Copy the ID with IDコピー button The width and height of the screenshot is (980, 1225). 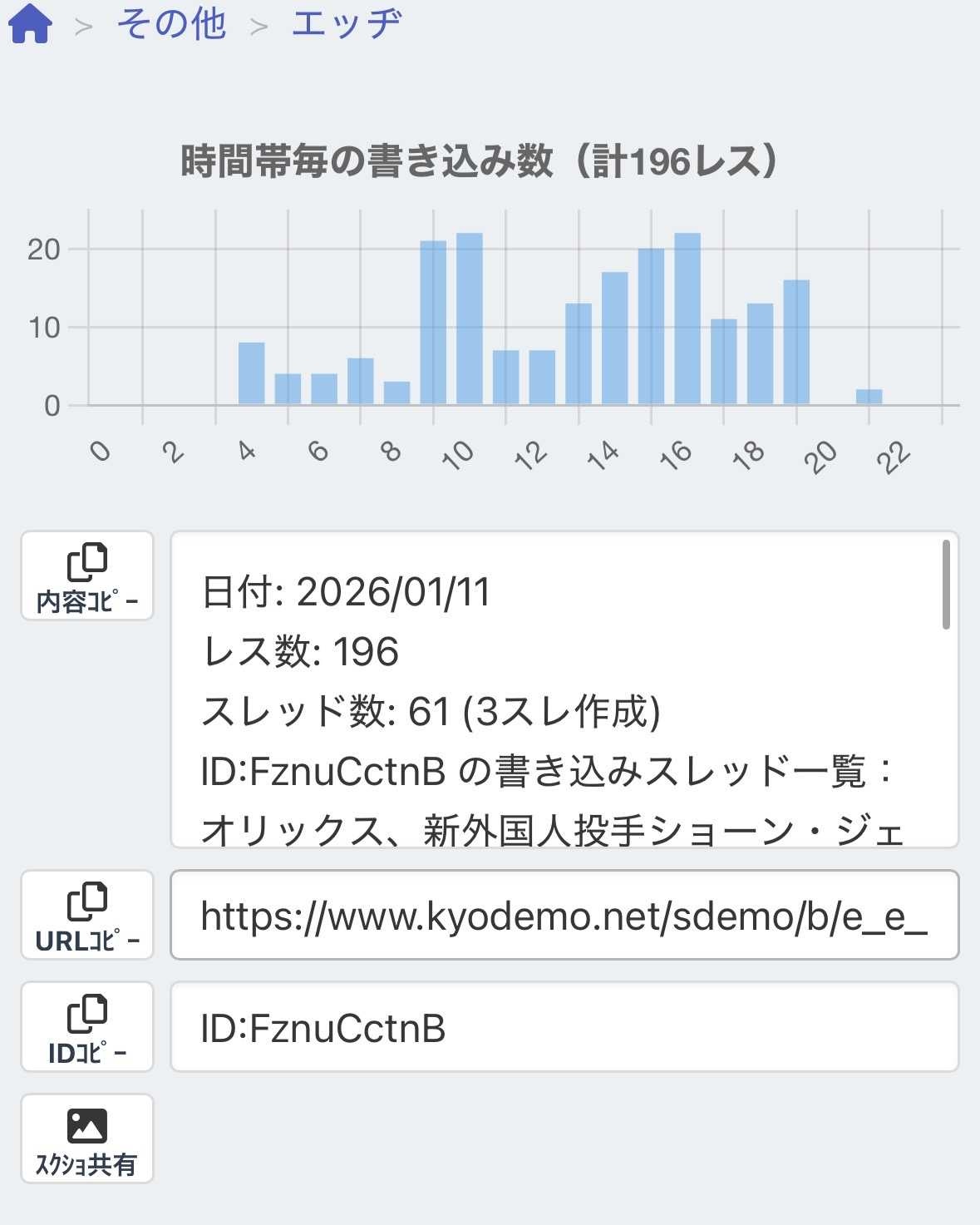(x=87, y=1027)
